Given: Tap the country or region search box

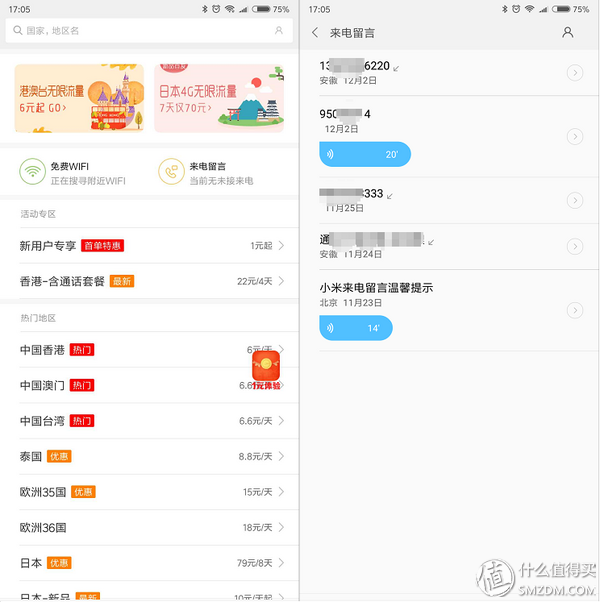Looking at the screenshot, I should [x=150, y=31].
